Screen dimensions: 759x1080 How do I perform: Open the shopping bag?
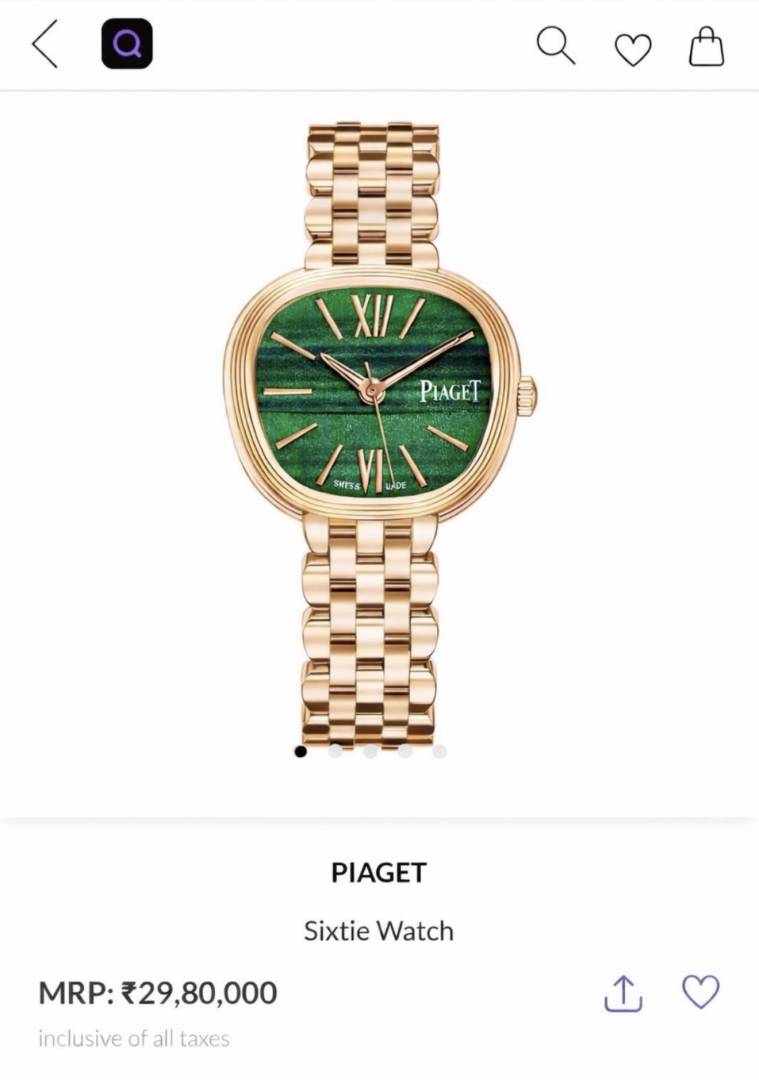pyautogui.click(x=706, y=46)
